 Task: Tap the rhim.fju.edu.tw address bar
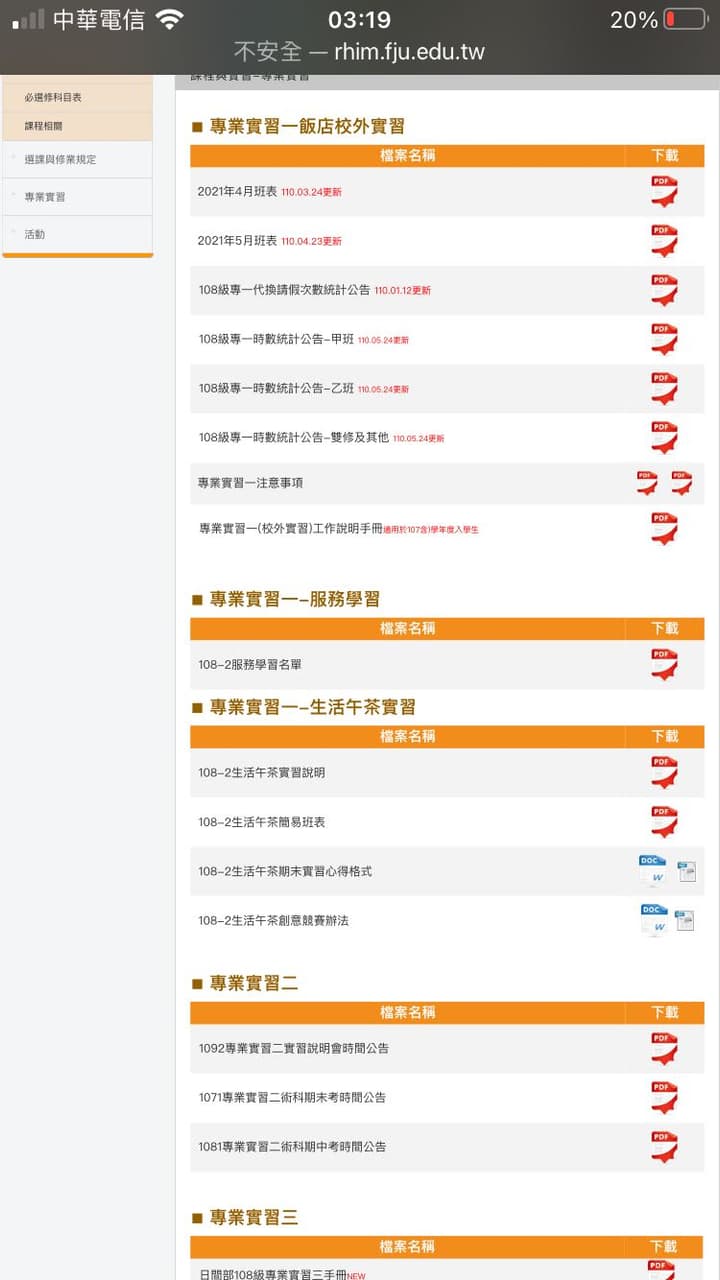click(360, 52)
